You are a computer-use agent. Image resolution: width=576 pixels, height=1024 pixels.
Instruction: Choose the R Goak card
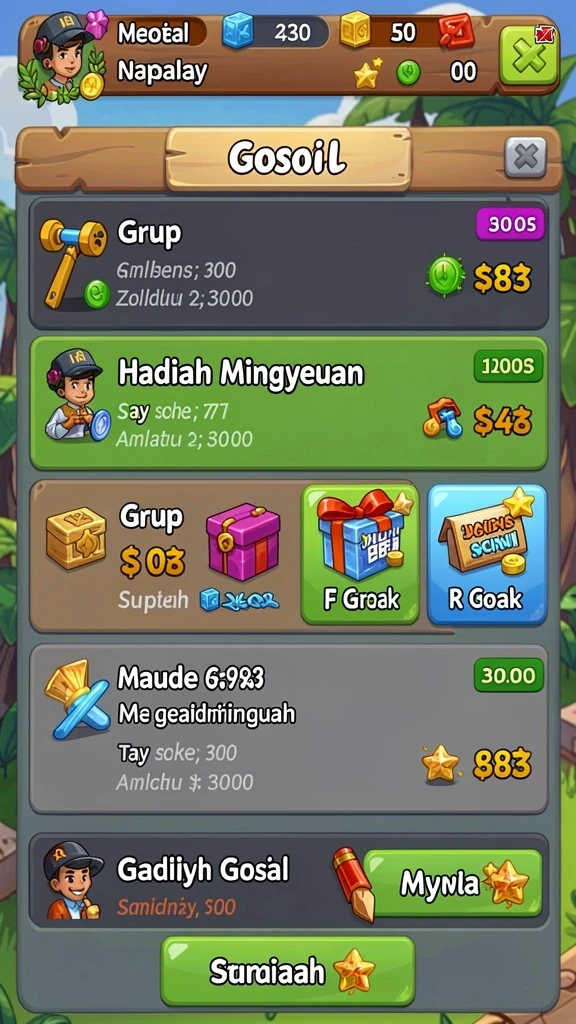tap(487, 554)
